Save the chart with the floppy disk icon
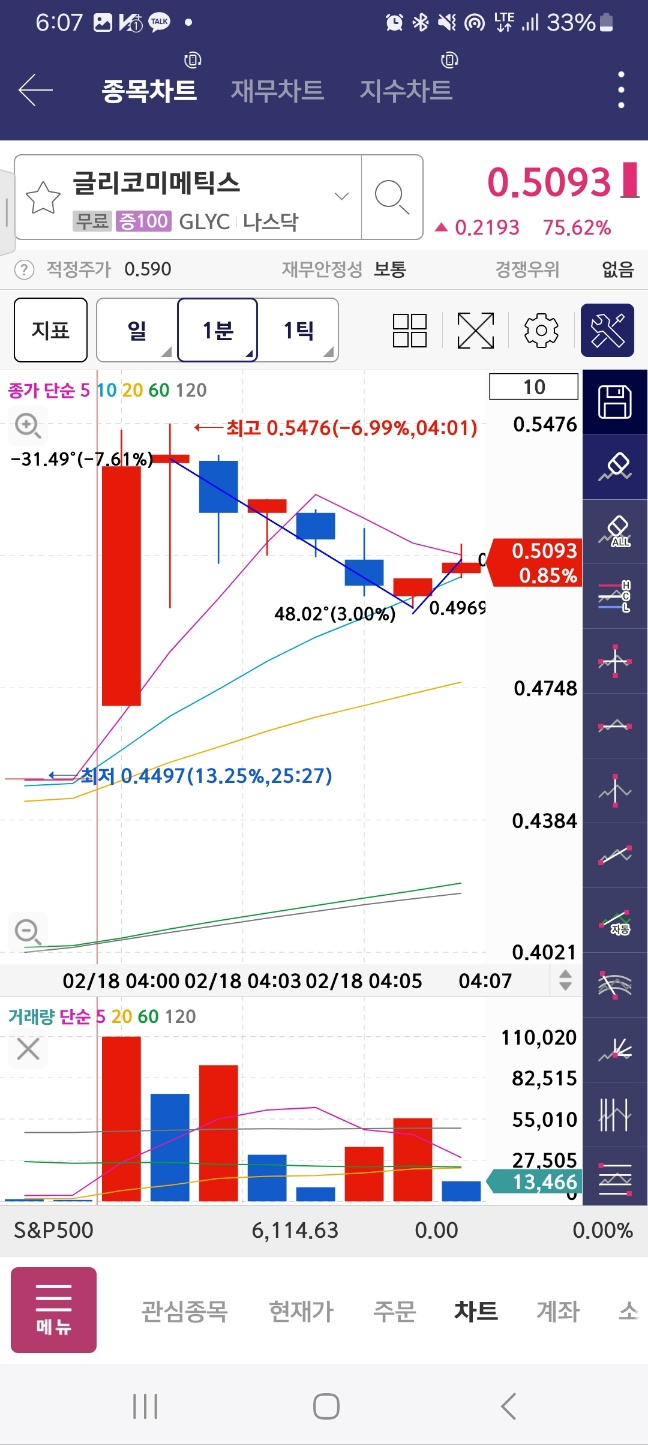The image size is (648, 1445). point(614,403)
